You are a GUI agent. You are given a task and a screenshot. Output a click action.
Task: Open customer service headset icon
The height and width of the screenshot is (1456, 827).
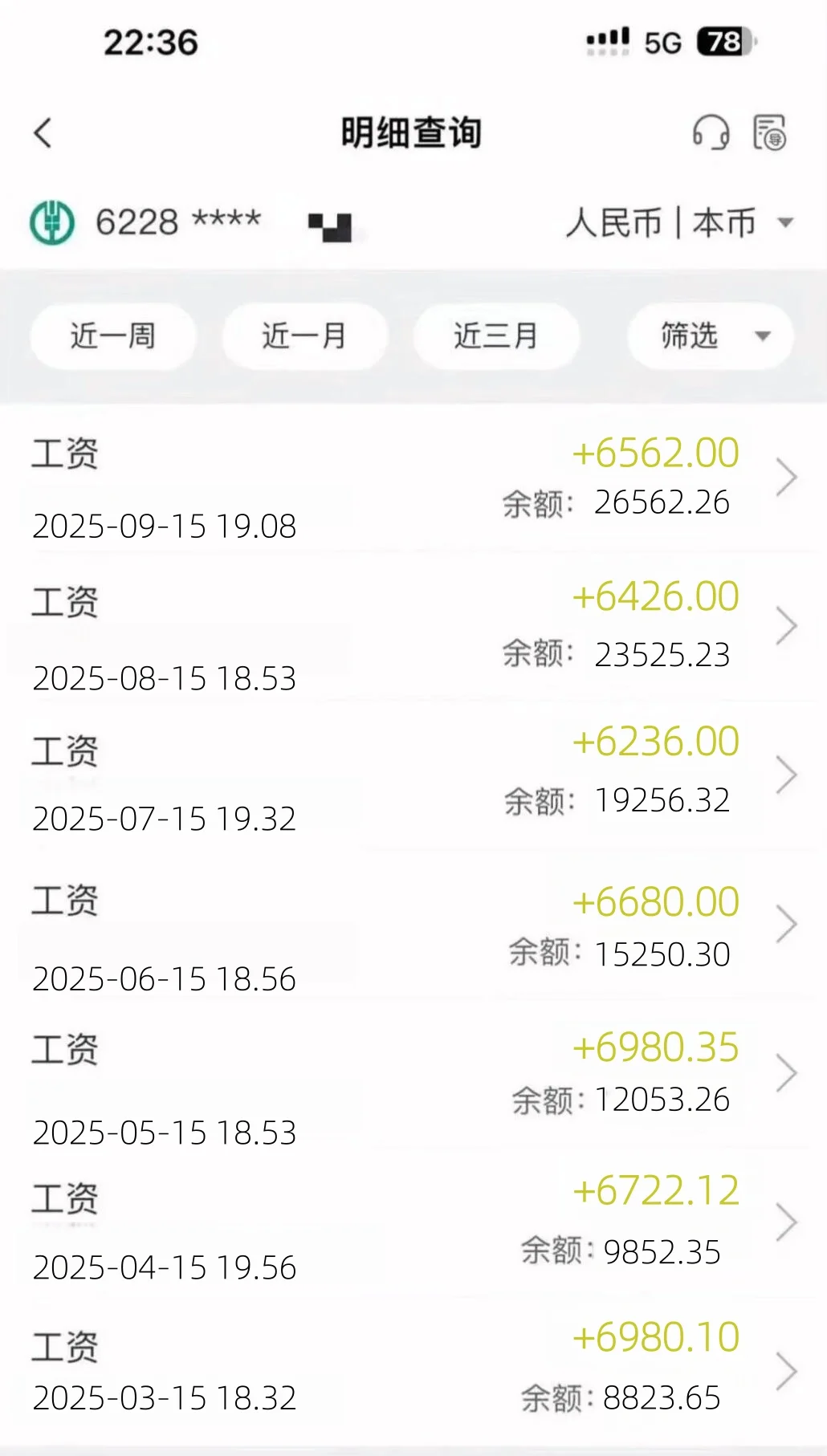711,132
